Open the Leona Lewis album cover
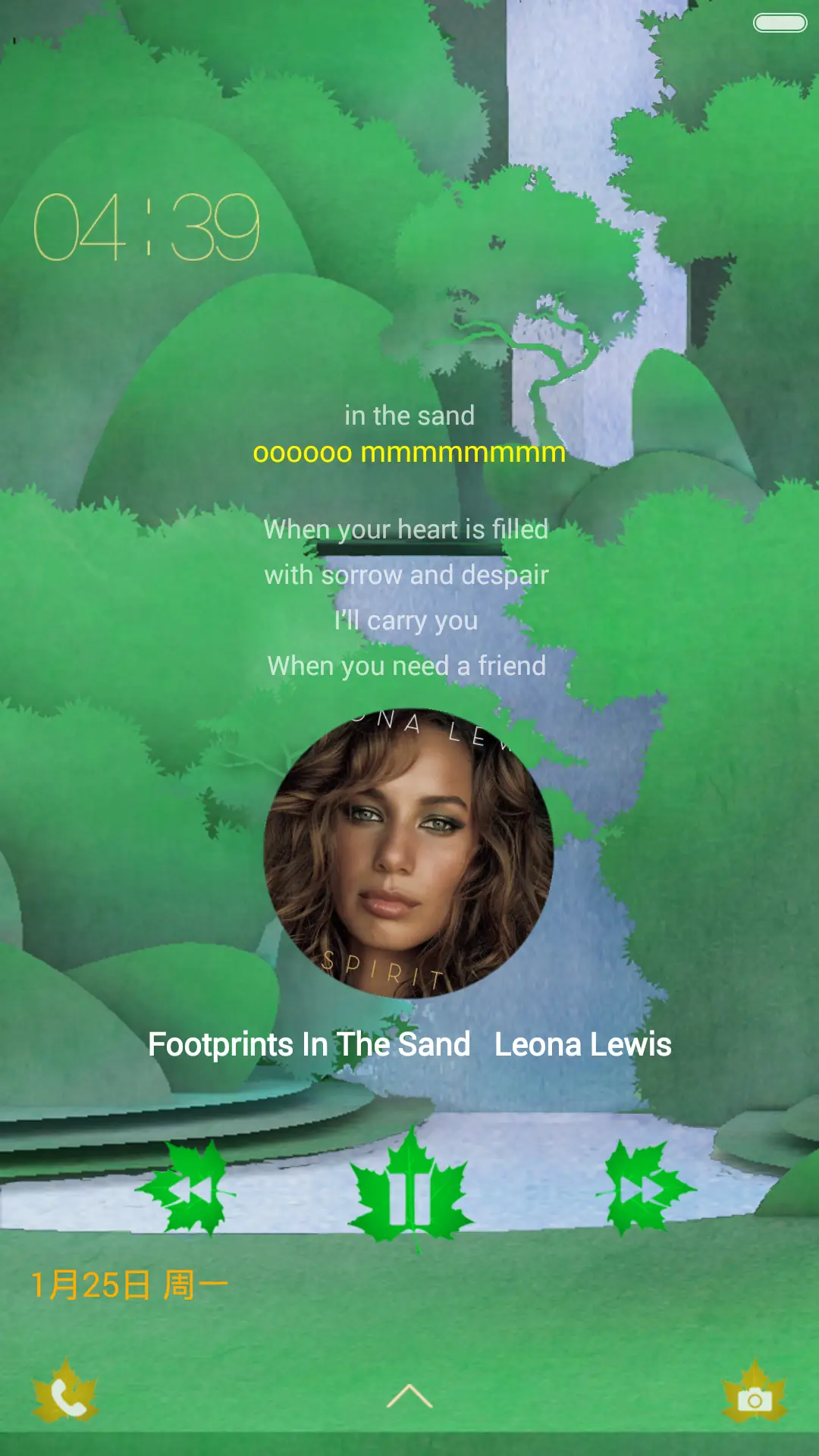819x1456 pixels. [409, 854]
